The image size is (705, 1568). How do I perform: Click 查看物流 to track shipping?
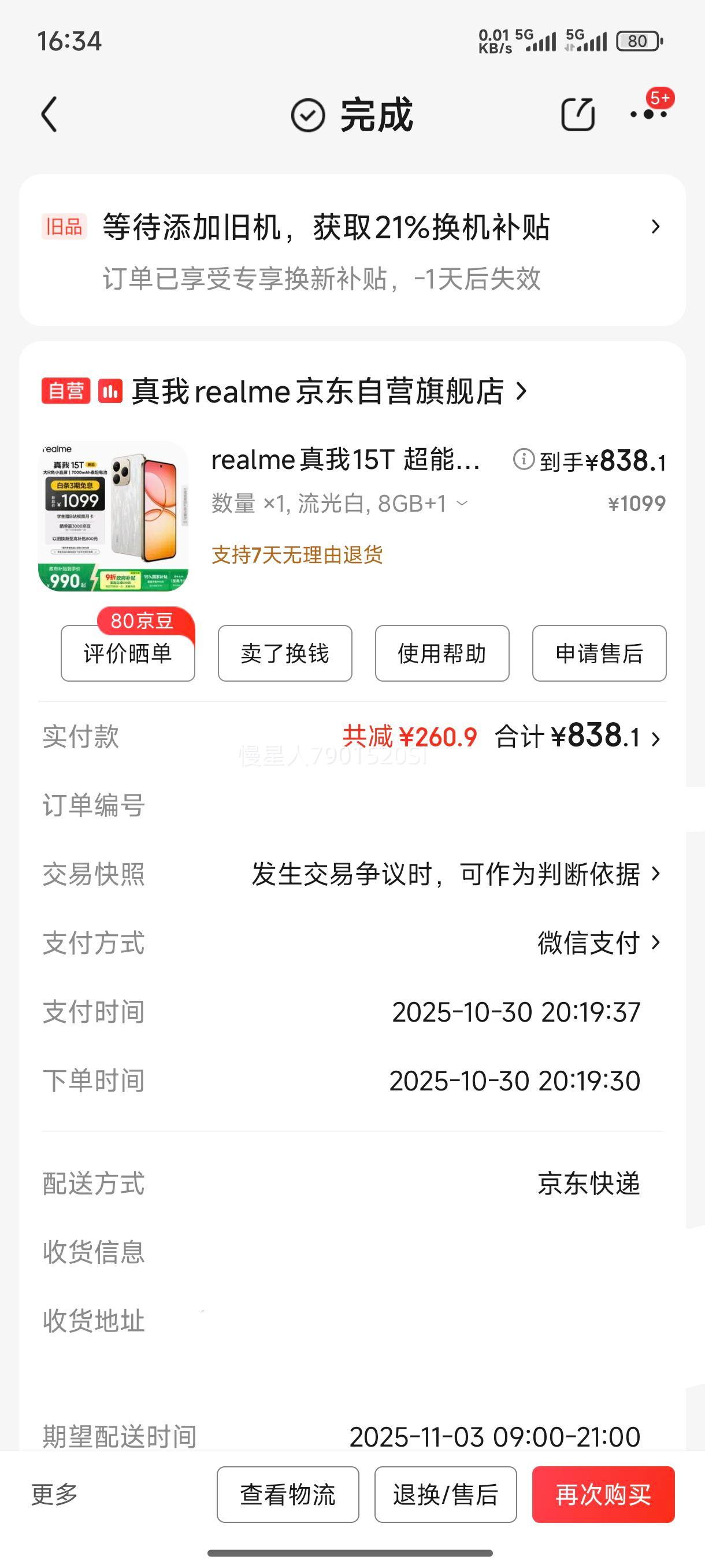pyautogui.click(x=288, y=1495)
